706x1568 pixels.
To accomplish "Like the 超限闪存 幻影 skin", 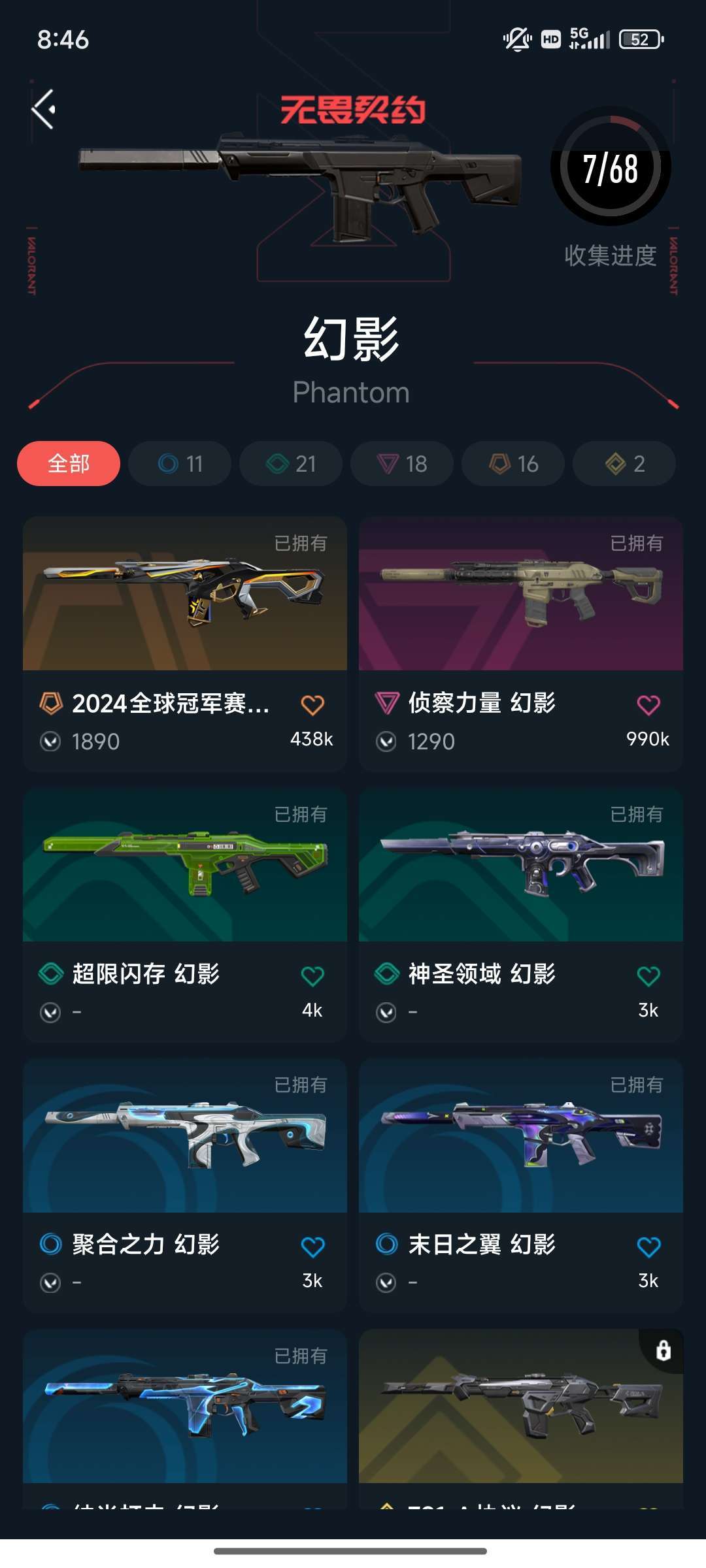I will click(x=312, y=976).
